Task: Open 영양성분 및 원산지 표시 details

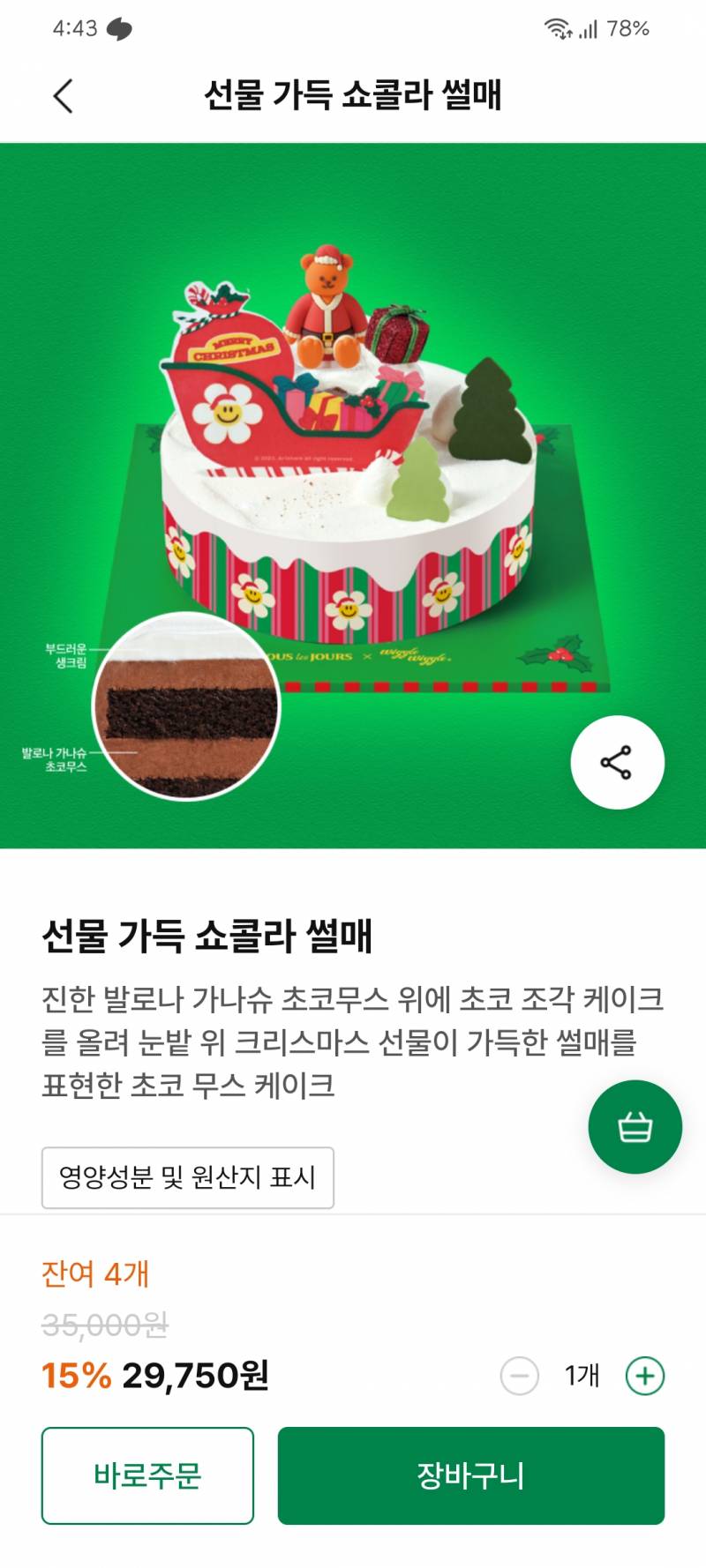Action: pos(187,1176)
